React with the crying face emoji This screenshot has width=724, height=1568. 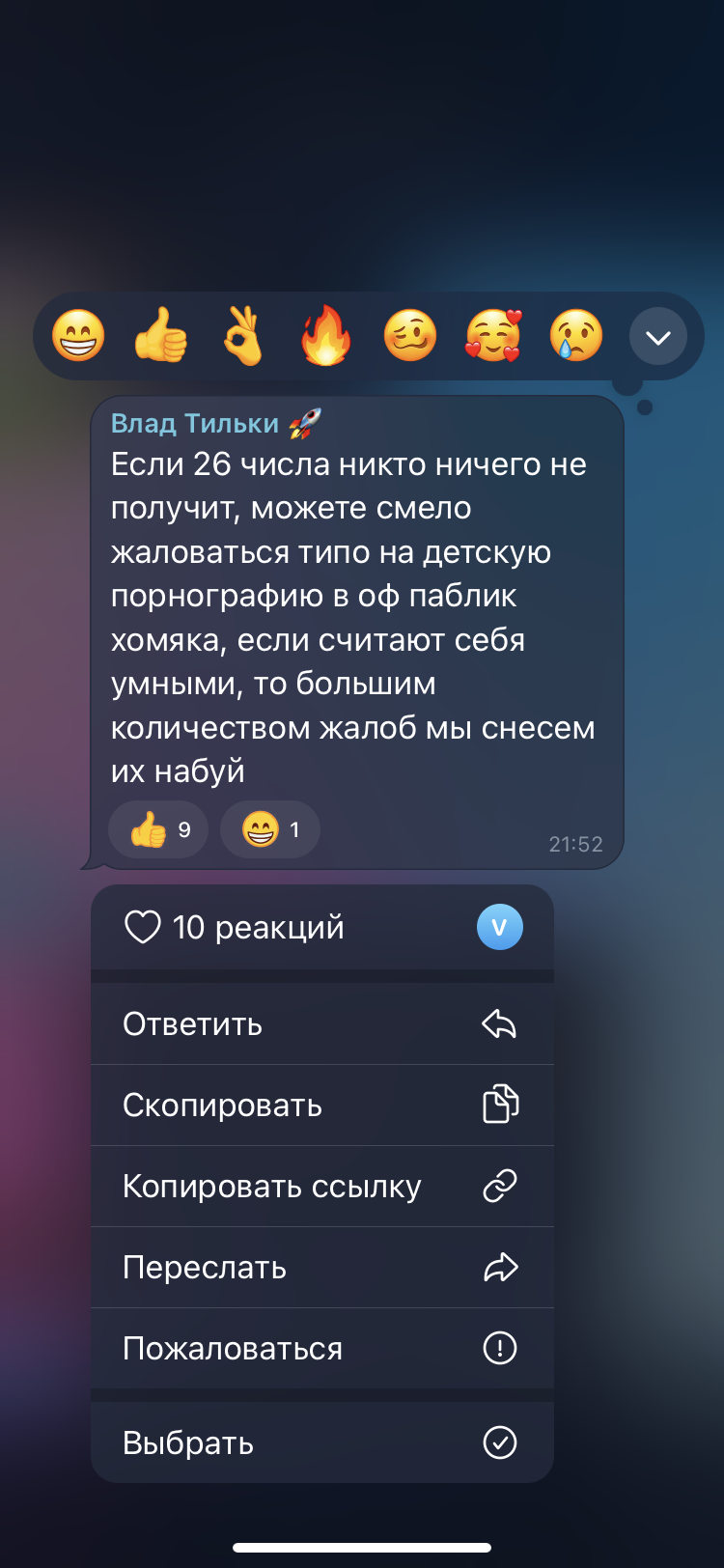coord(576,336)
